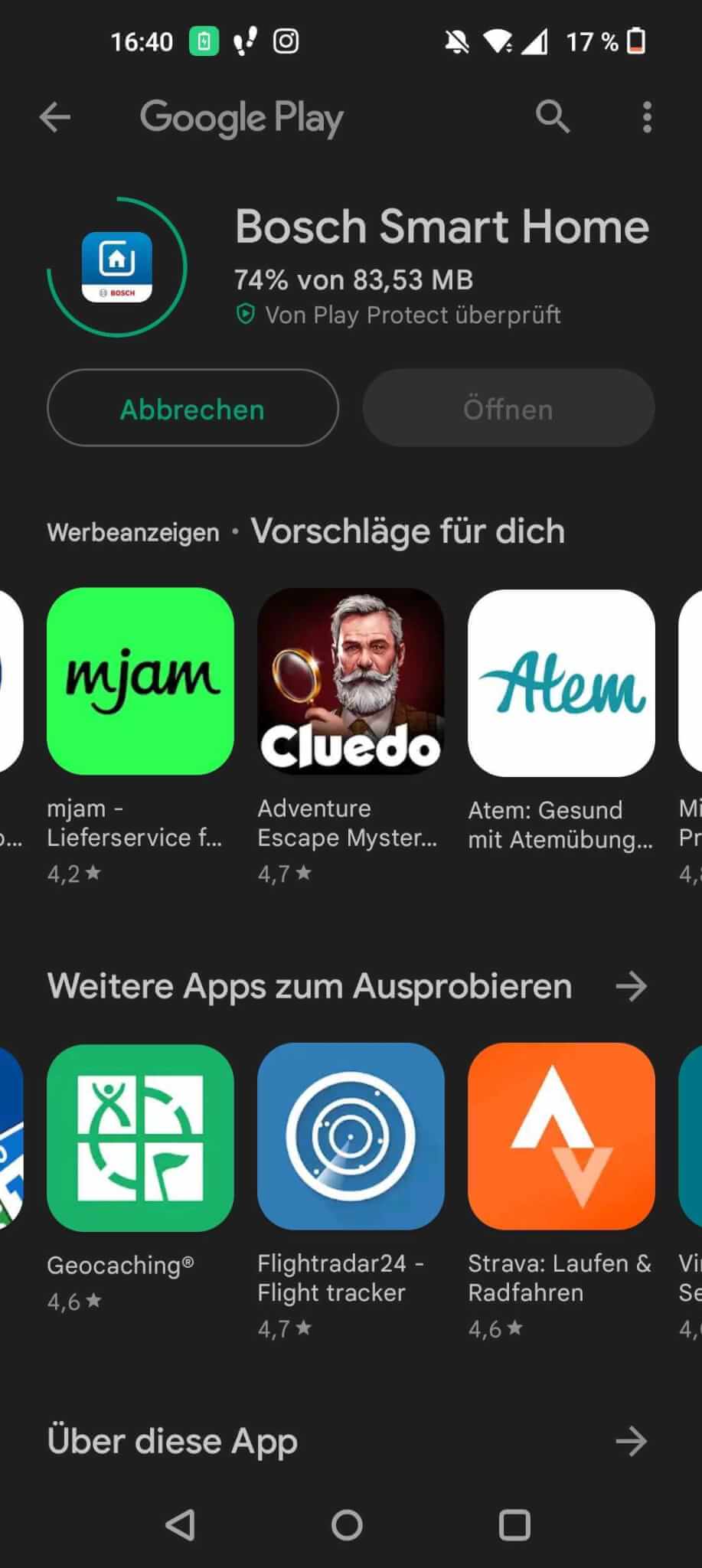702x1568 pixels.
Task: Open the mjam Lieferservice app suggestion
Action: pyautogui.click(x=140, y=681)
